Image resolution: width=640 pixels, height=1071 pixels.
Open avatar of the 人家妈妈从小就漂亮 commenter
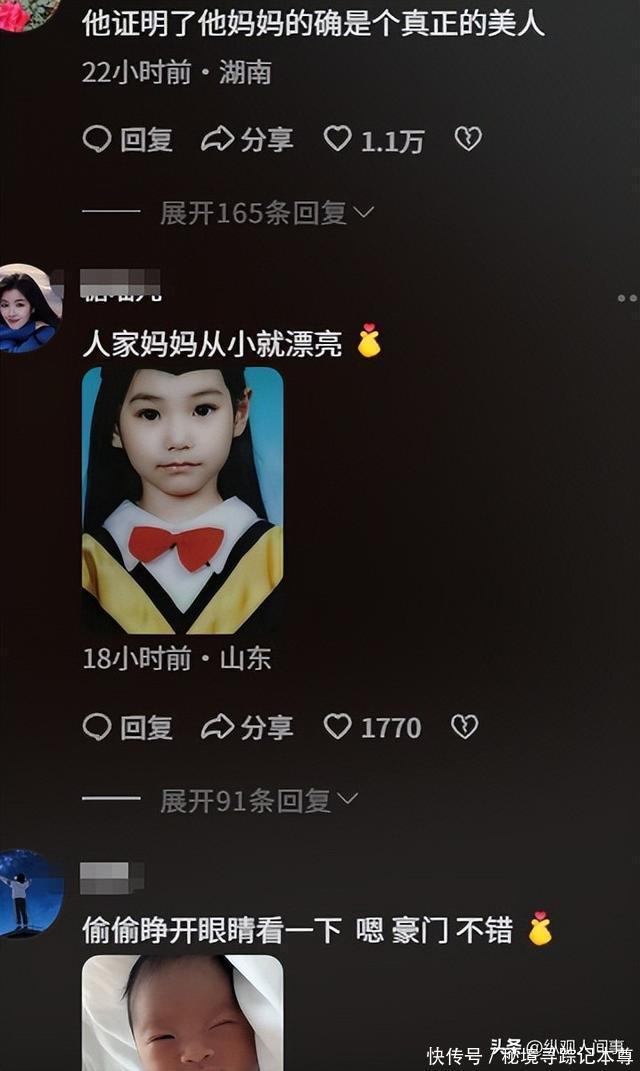(28, 309)
